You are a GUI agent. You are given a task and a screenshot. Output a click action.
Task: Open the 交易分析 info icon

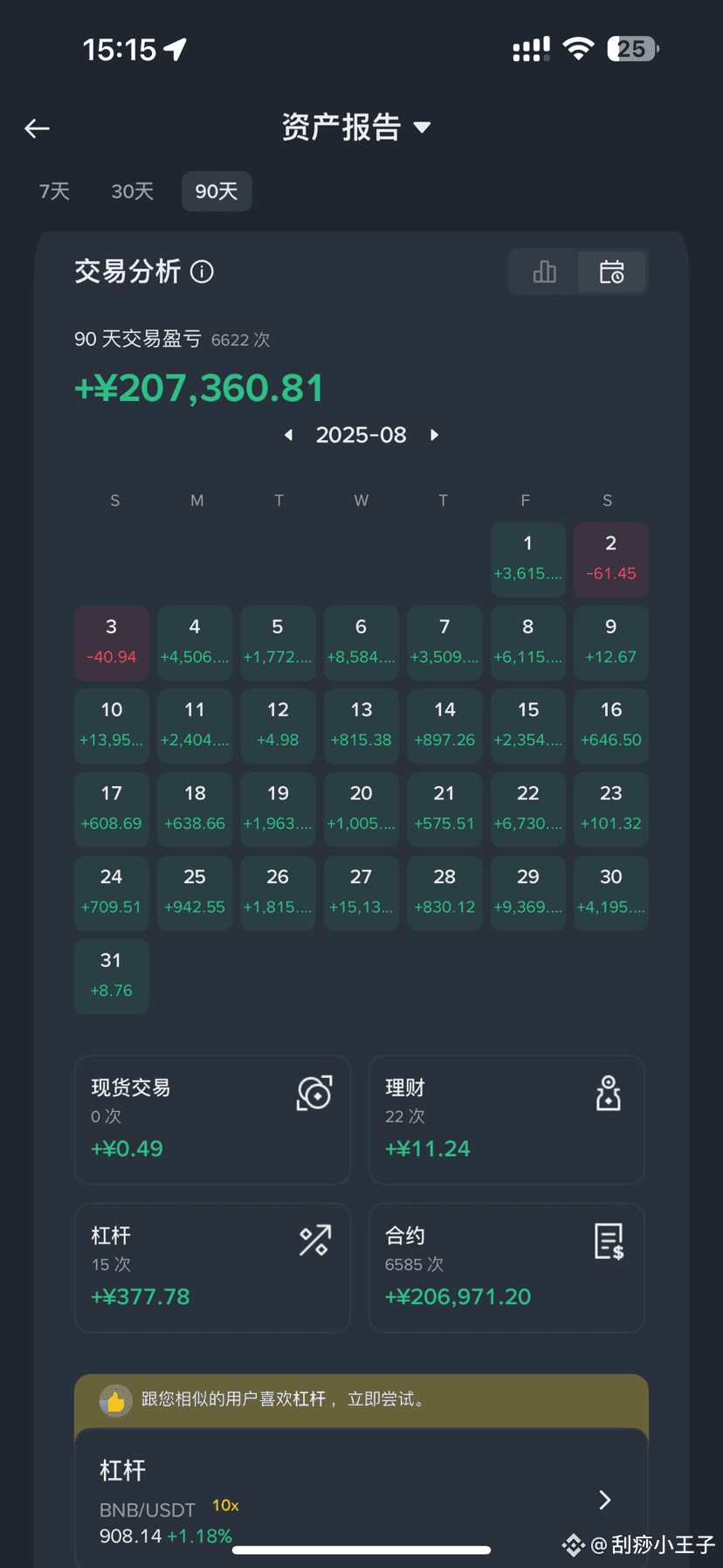(202, 272)
